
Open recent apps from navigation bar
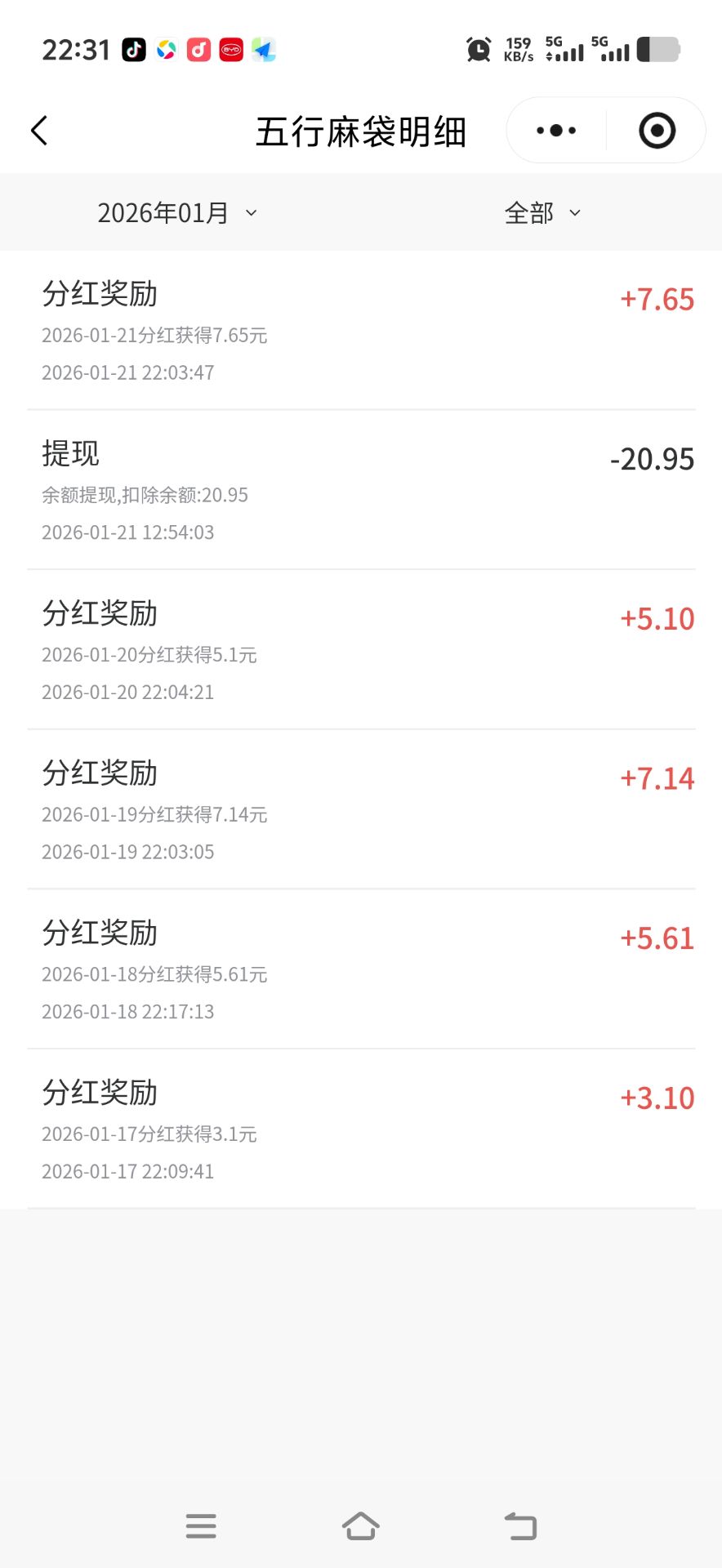point(201,1526)
